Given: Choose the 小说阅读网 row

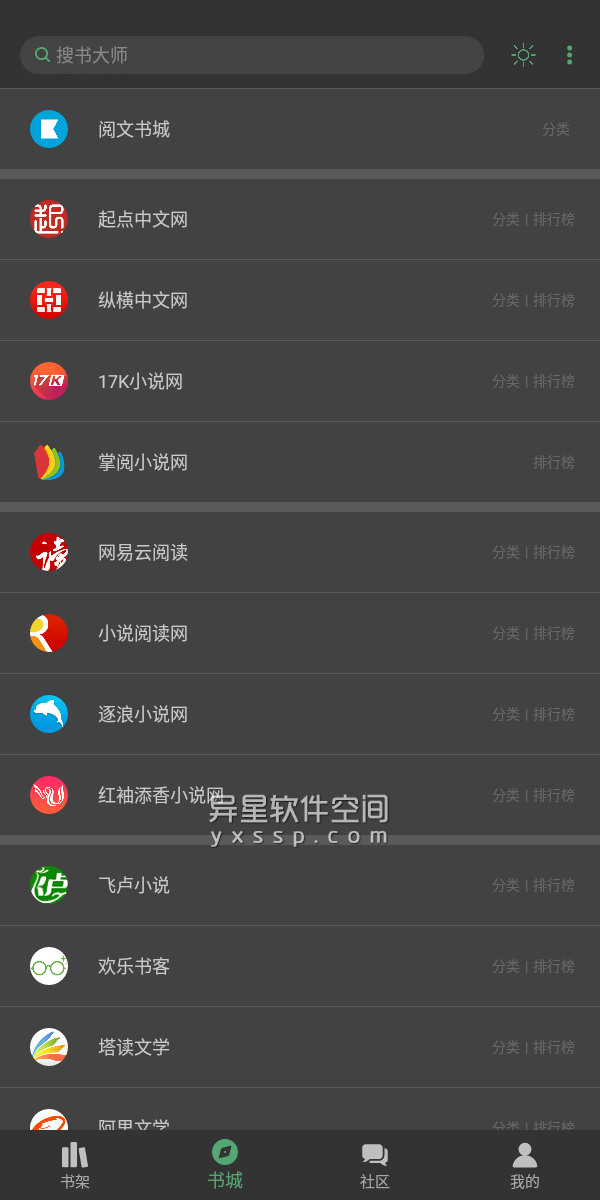Looking at the screenshot, I should click(143, 633).
